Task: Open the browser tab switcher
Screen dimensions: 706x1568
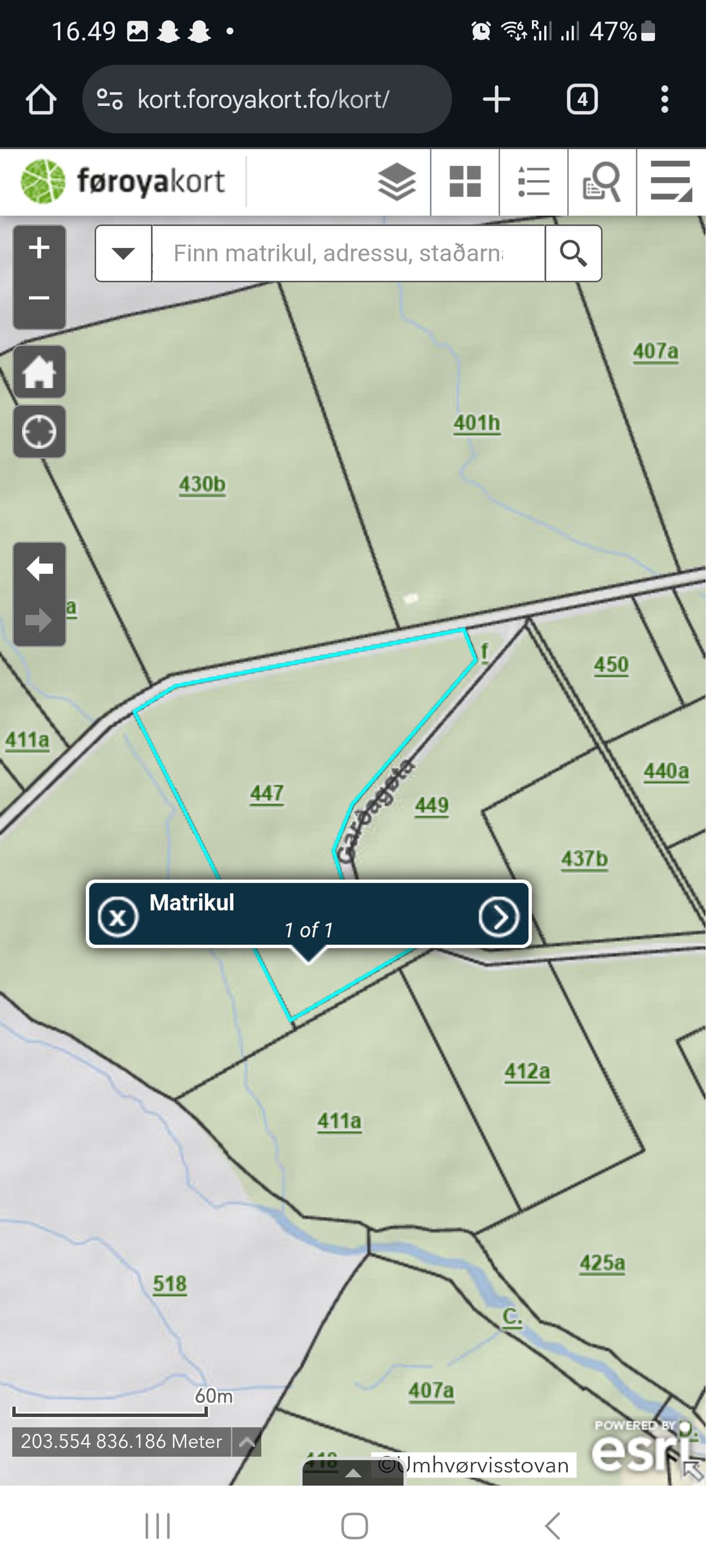Action: pos(582,99)
